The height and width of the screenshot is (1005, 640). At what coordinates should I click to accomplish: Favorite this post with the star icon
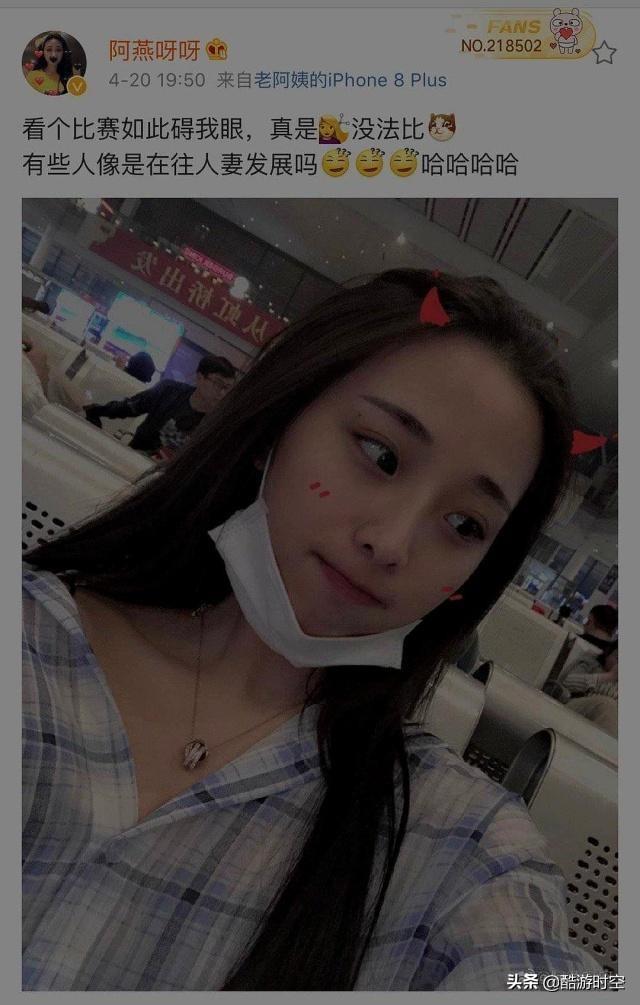[x=604, y=52]
